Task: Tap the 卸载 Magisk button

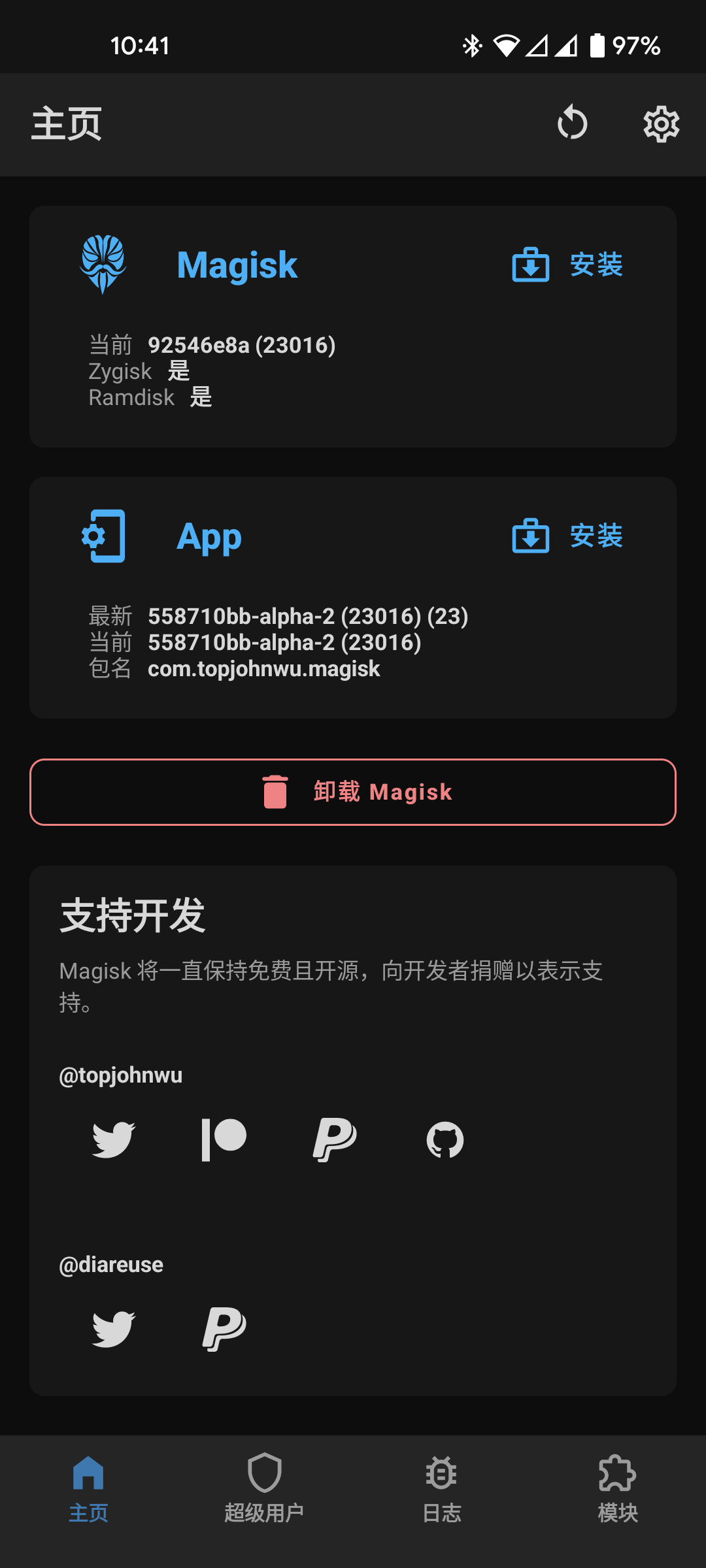Action: pyautogui.click(x=353, y=792)
